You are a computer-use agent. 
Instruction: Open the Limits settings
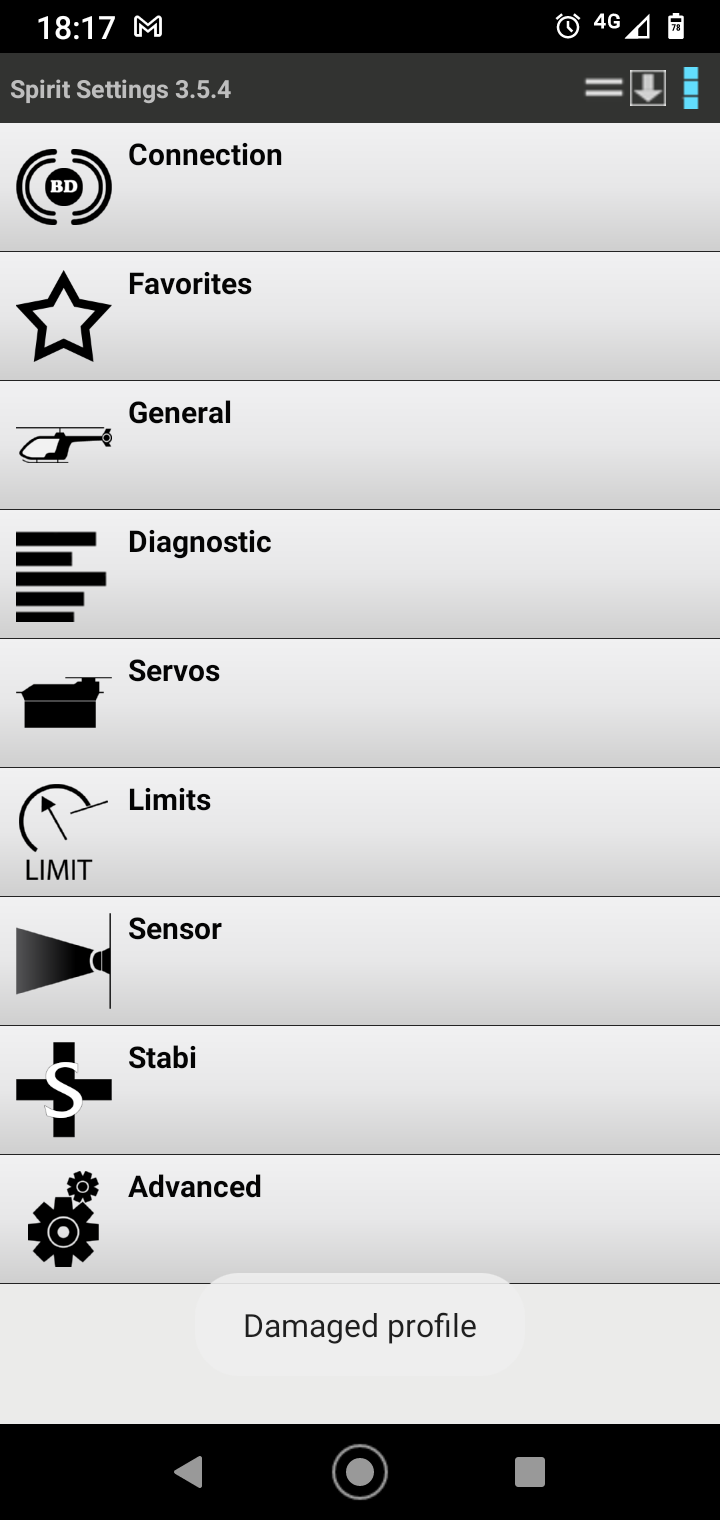360,832
